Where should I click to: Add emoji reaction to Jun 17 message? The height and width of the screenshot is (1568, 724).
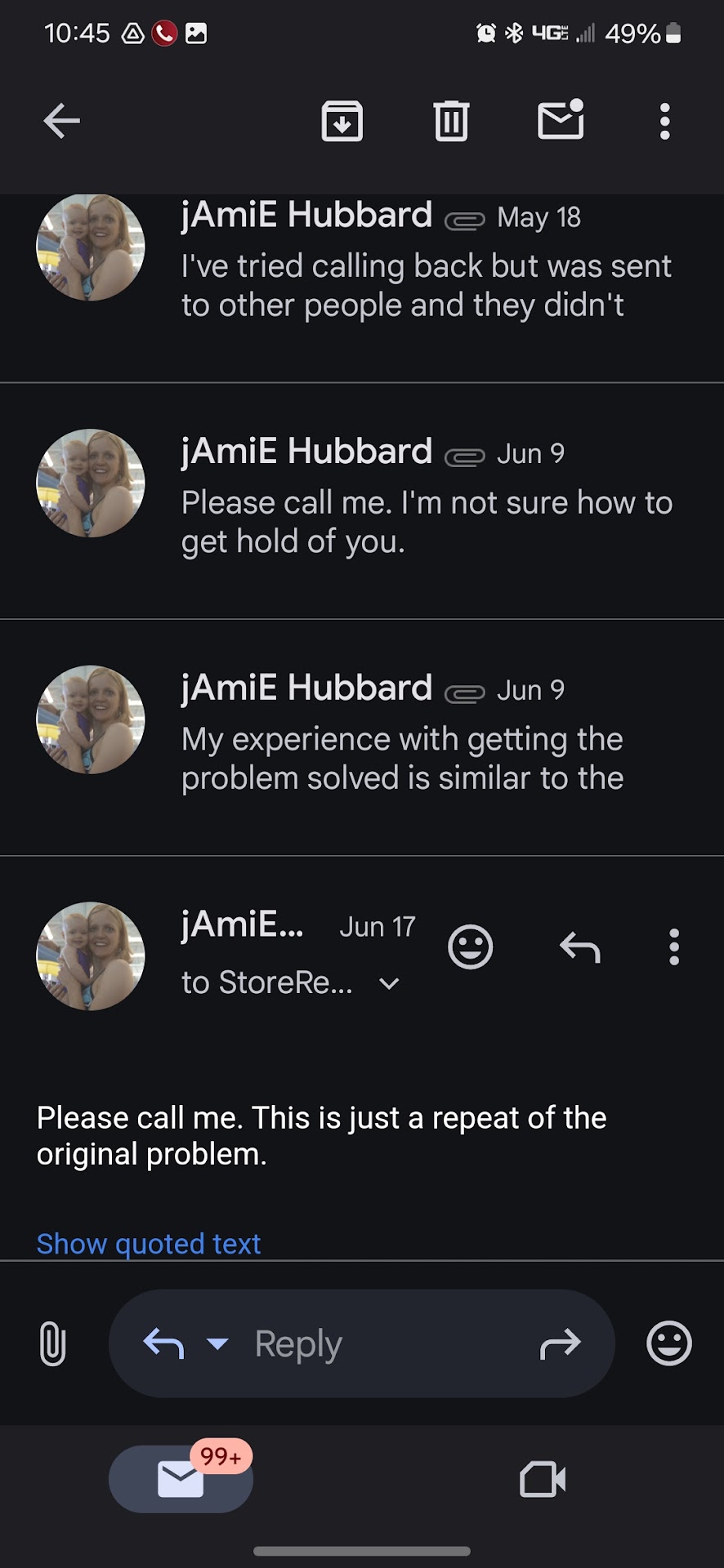(471, 947)
